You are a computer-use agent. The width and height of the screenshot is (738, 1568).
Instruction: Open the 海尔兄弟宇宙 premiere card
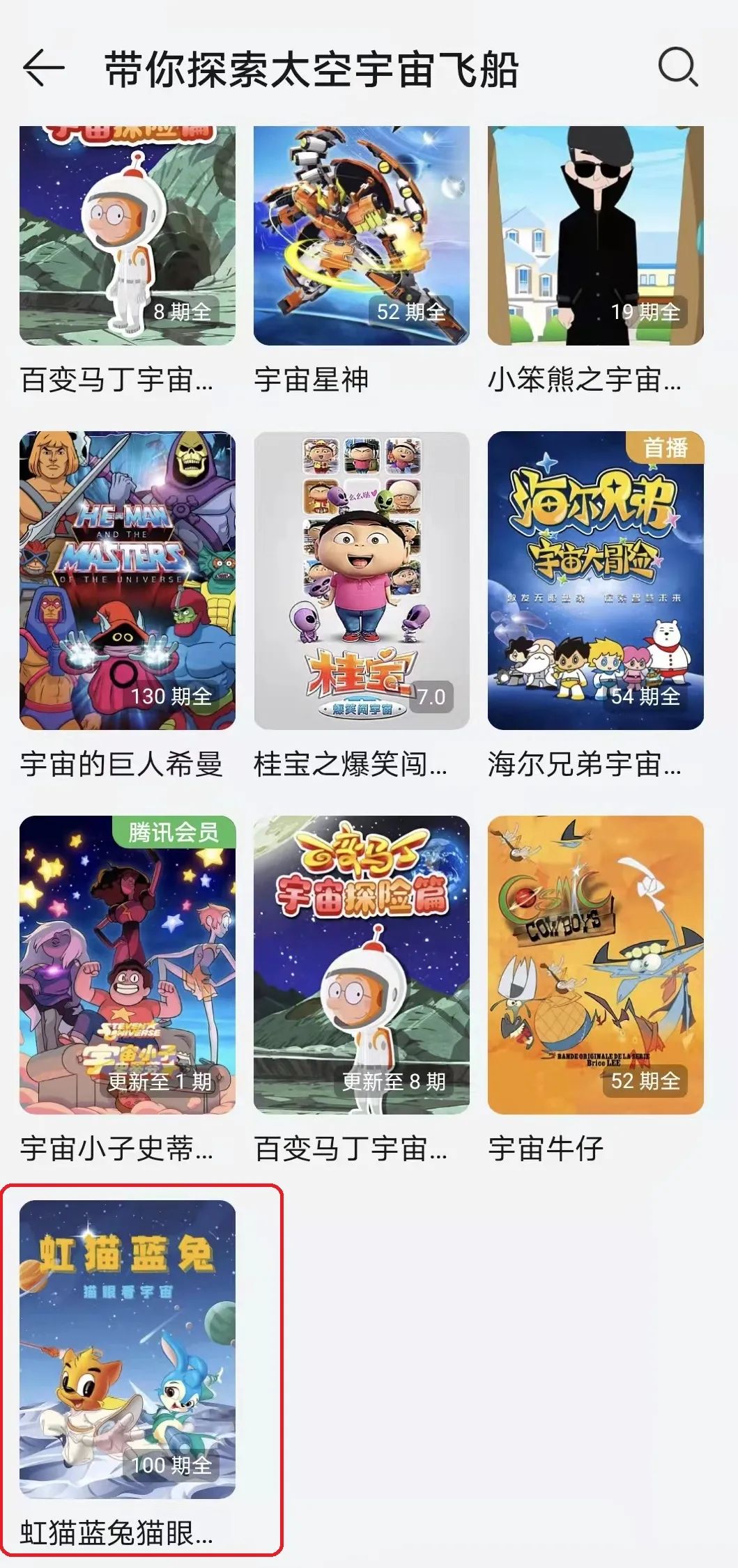click(595, 580)
